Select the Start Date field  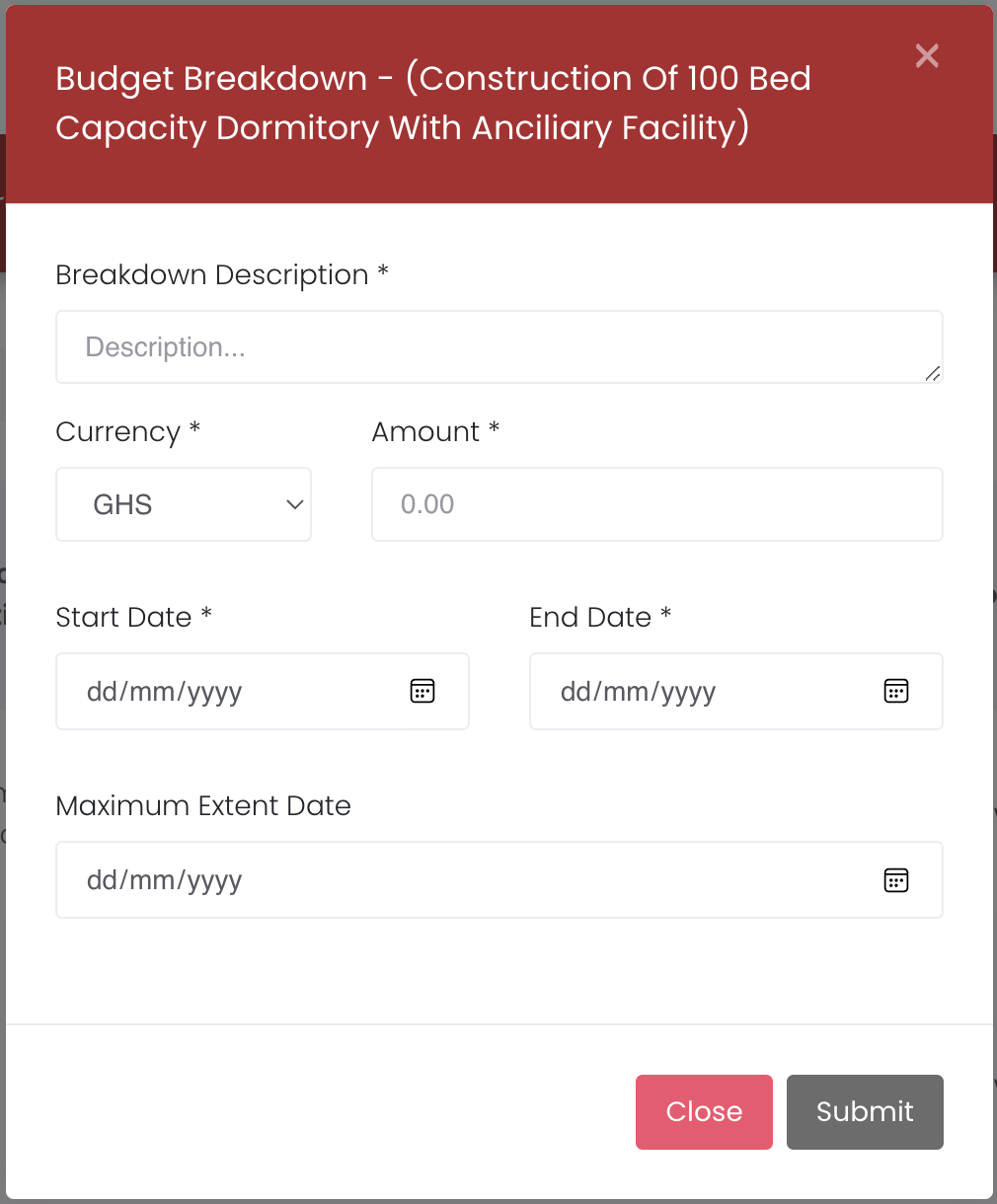(x=237, y=692)
